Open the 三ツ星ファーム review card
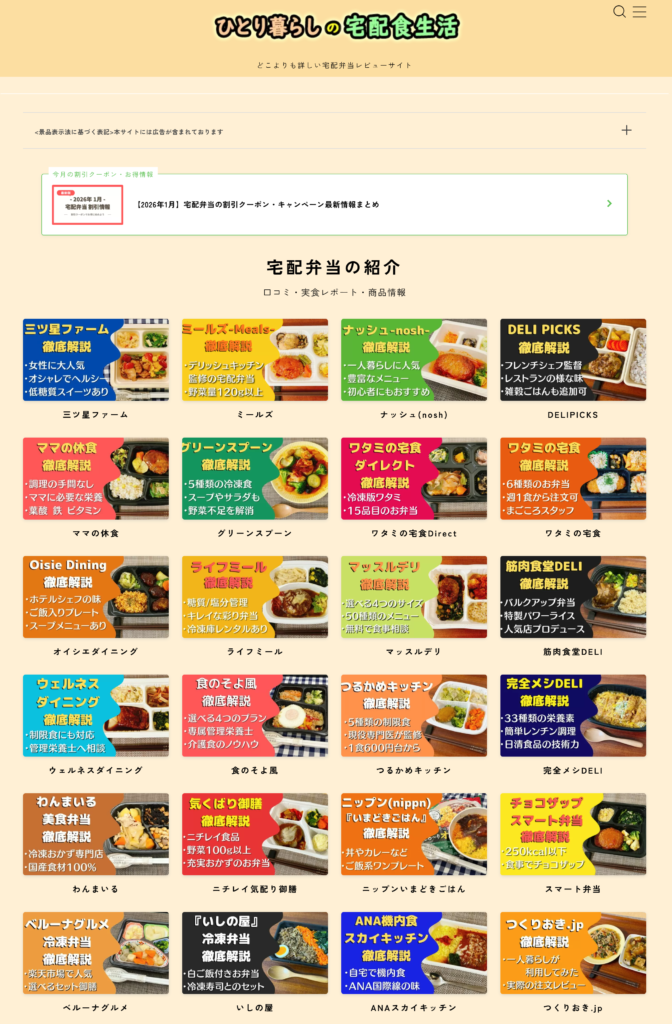 click(x=95, y=359)
